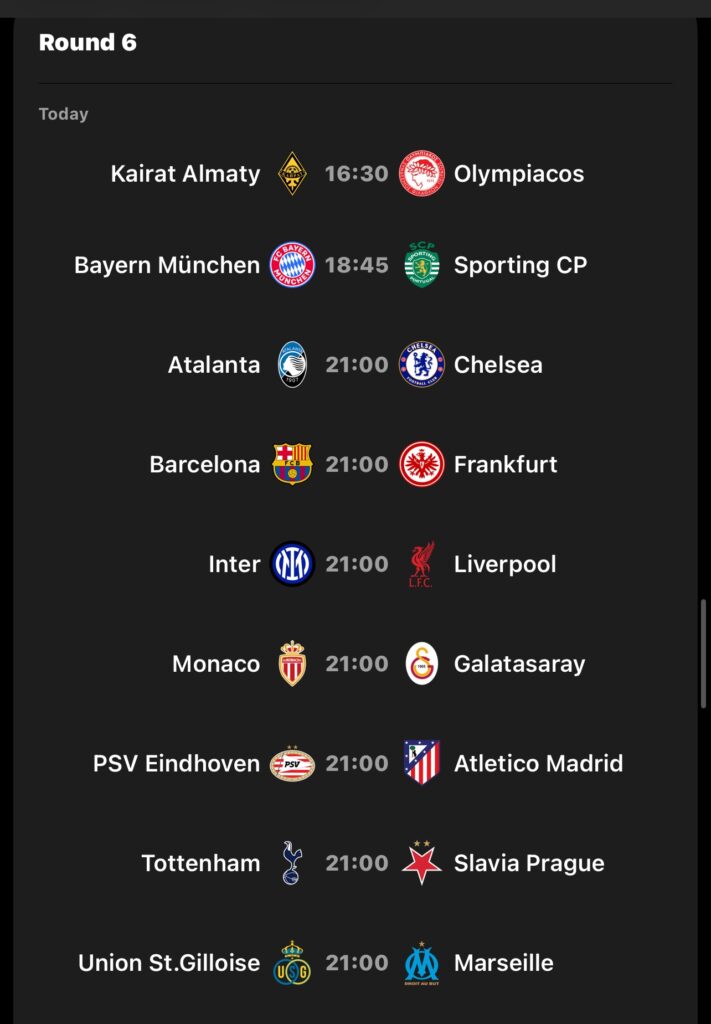
Task: Select the Atalanta vs Chelsea match
Action: click(x=356, y=364)
